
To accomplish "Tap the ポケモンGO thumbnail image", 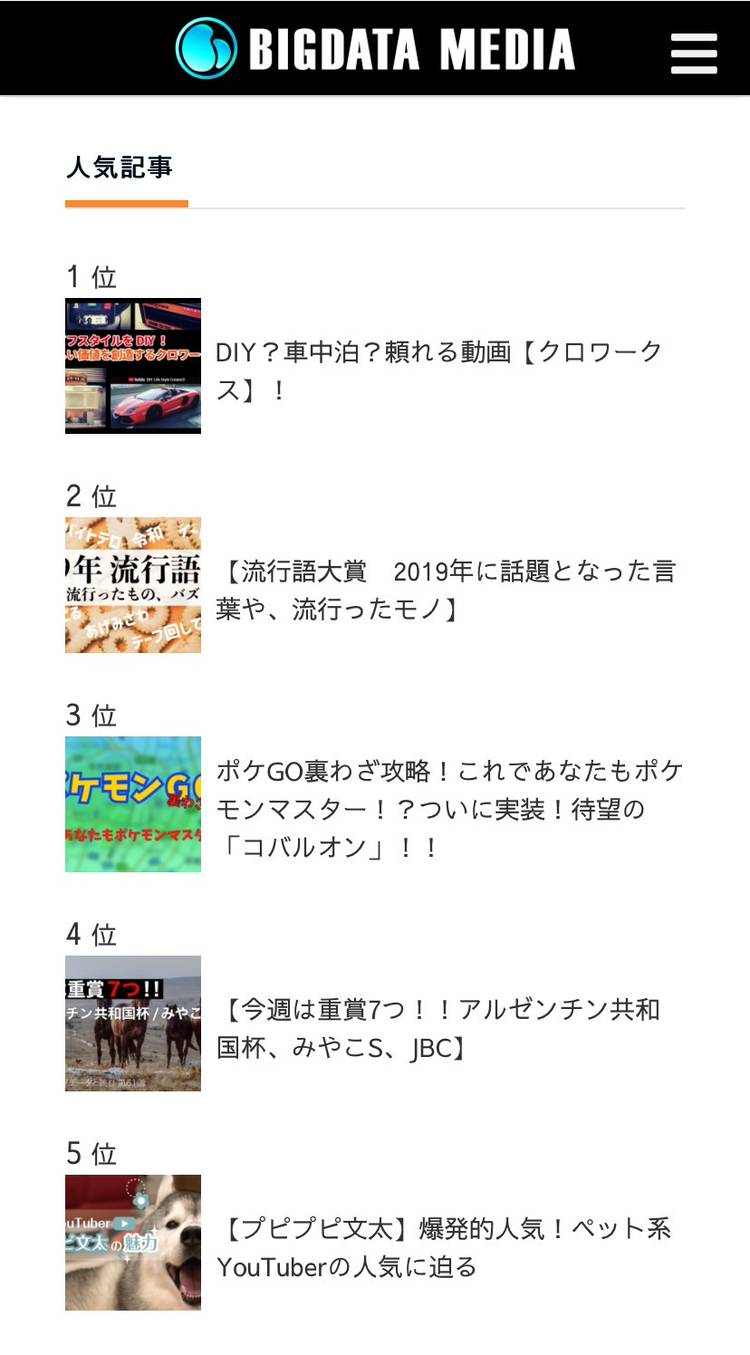I will [133, 804].
